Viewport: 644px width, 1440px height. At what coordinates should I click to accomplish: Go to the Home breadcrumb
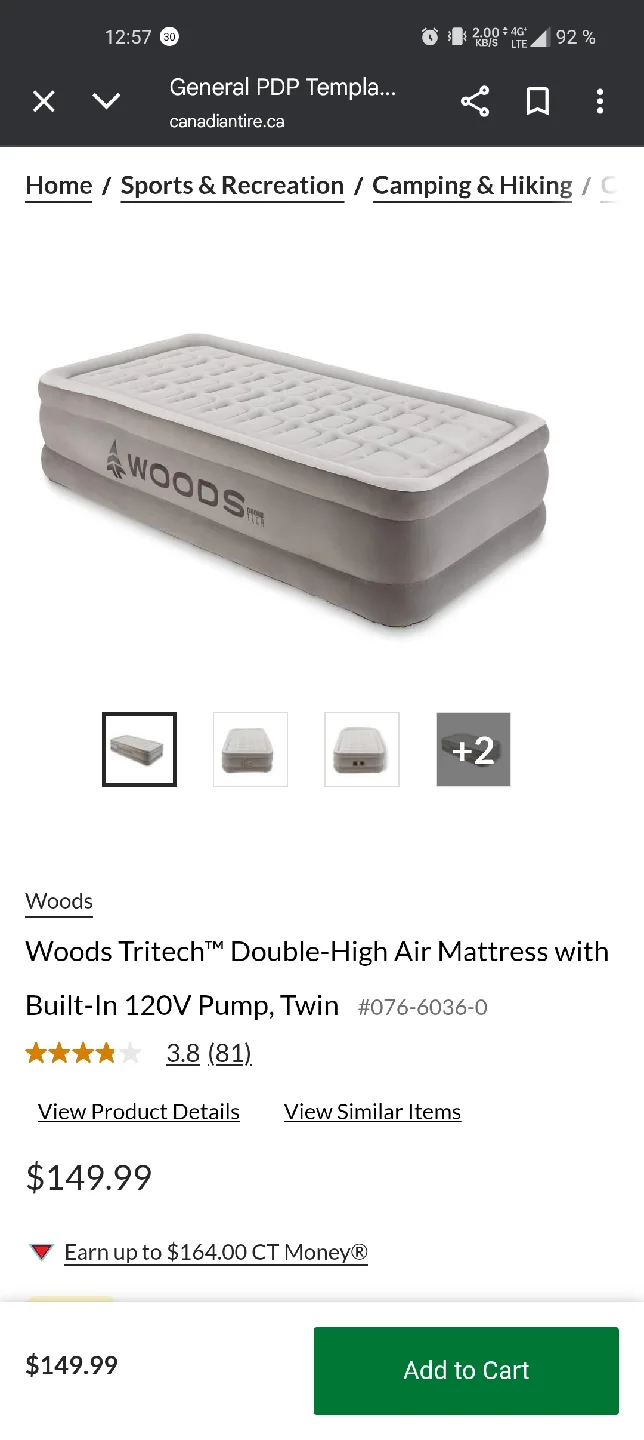point(59,186)
